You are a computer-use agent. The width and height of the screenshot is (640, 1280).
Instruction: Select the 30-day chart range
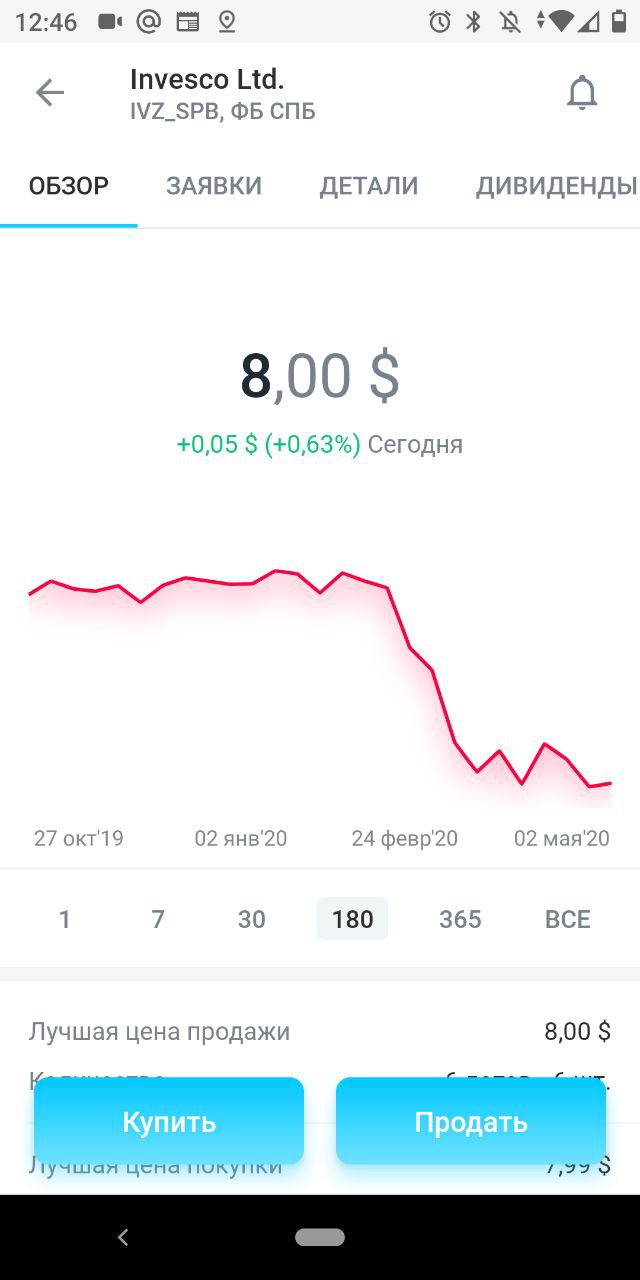click(x=252, y=919)
